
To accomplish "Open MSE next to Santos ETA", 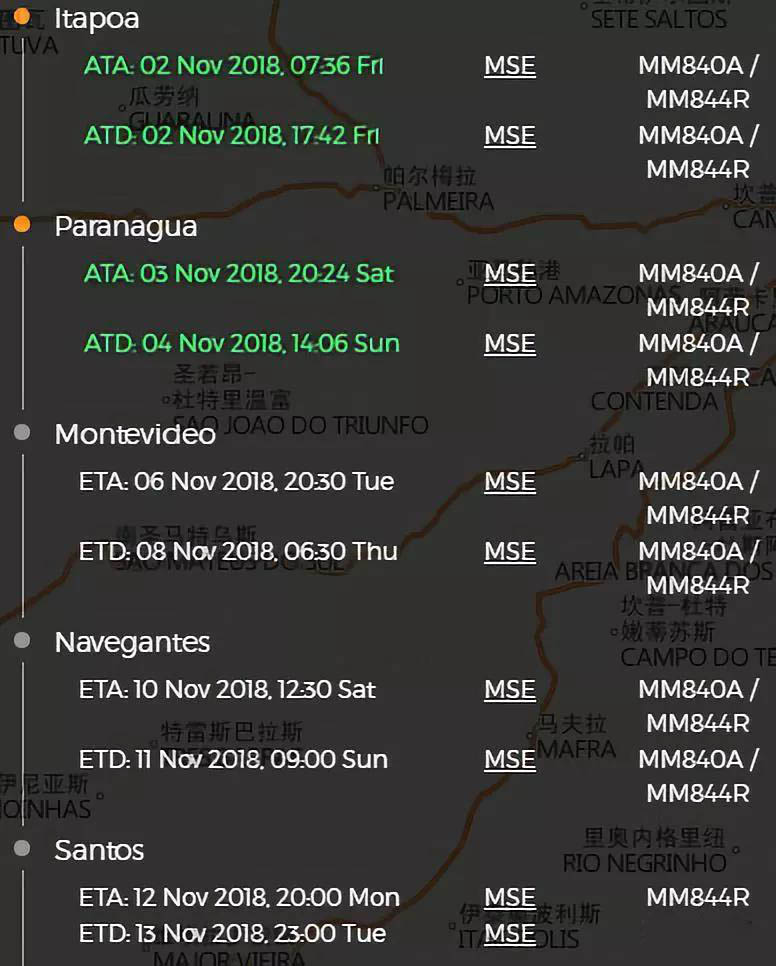I will coord(510,898).
